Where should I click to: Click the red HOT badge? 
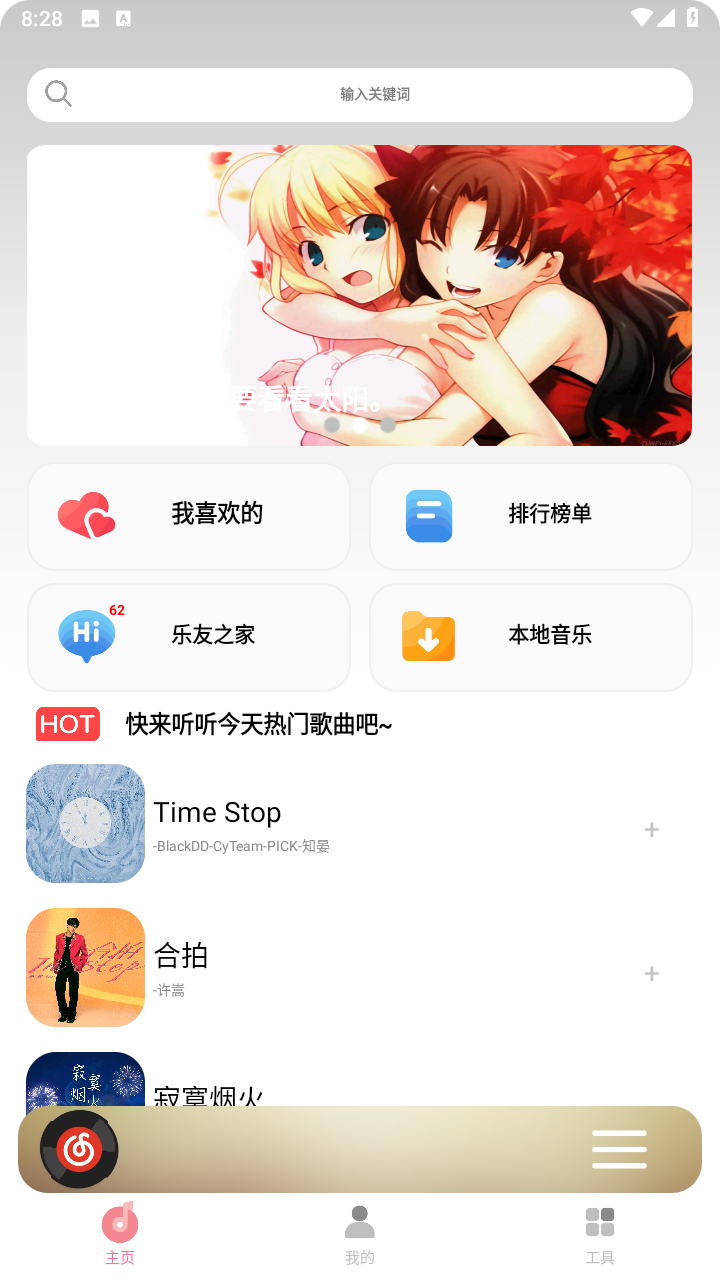tap(67, 723)
